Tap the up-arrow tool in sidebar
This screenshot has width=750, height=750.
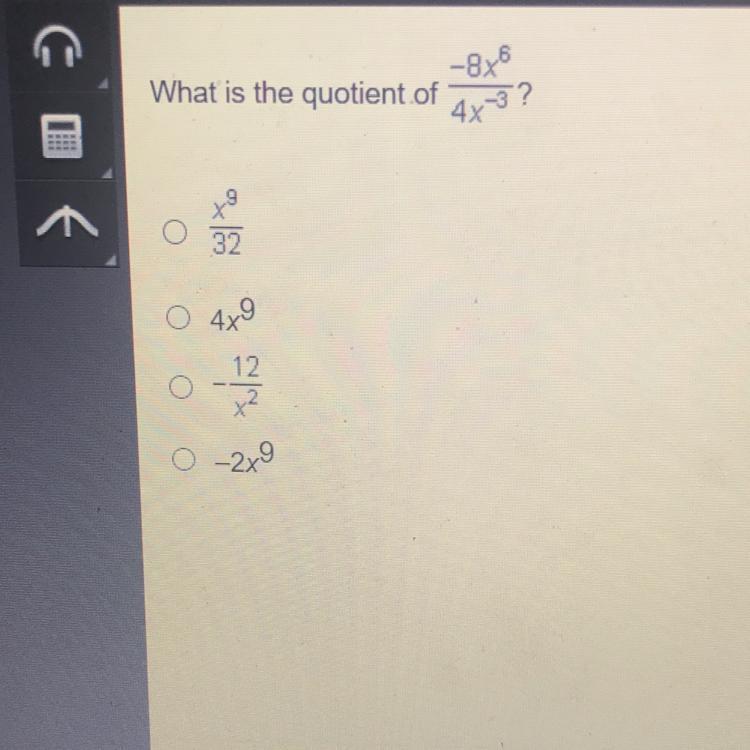tap(66, 223)
